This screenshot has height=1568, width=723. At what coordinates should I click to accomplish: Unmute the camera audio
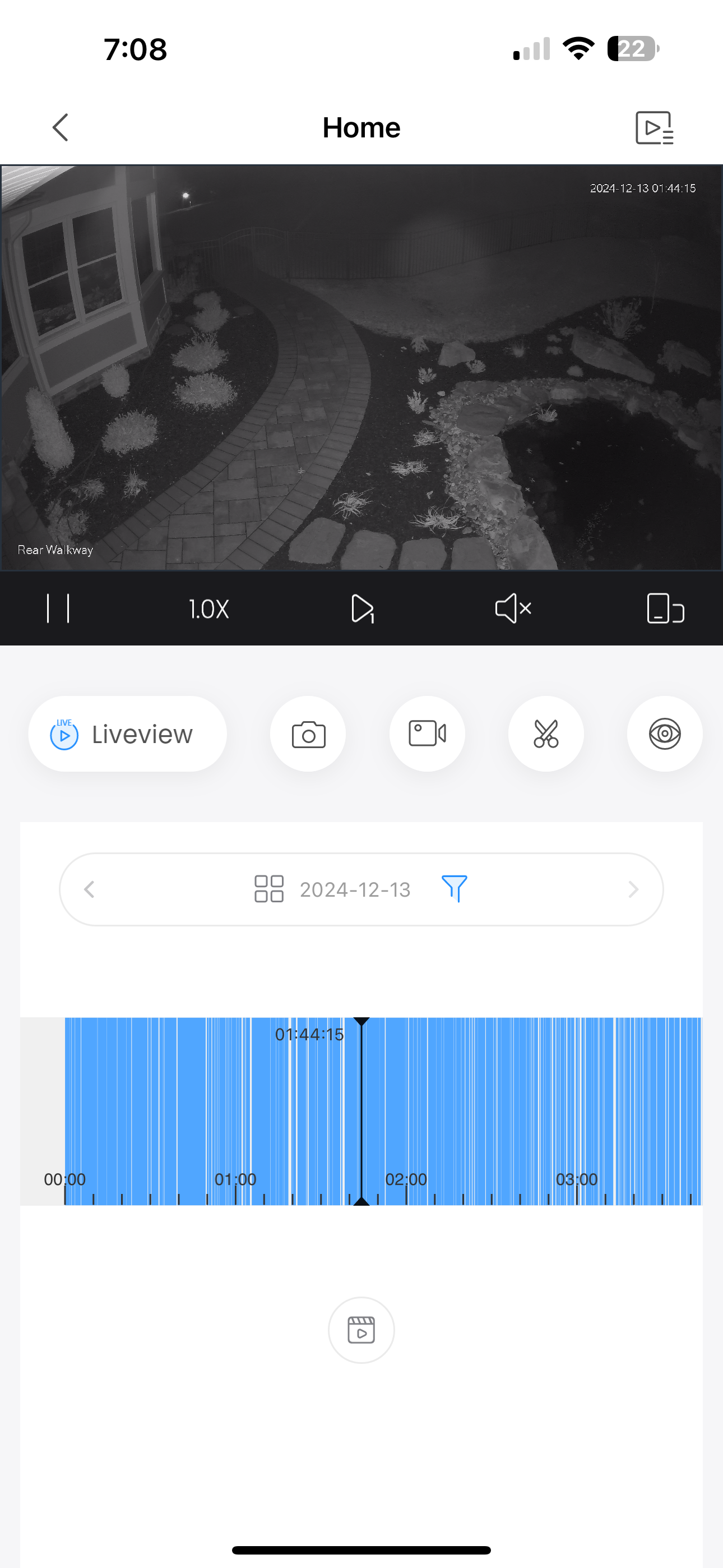click(x=513, y=608)
